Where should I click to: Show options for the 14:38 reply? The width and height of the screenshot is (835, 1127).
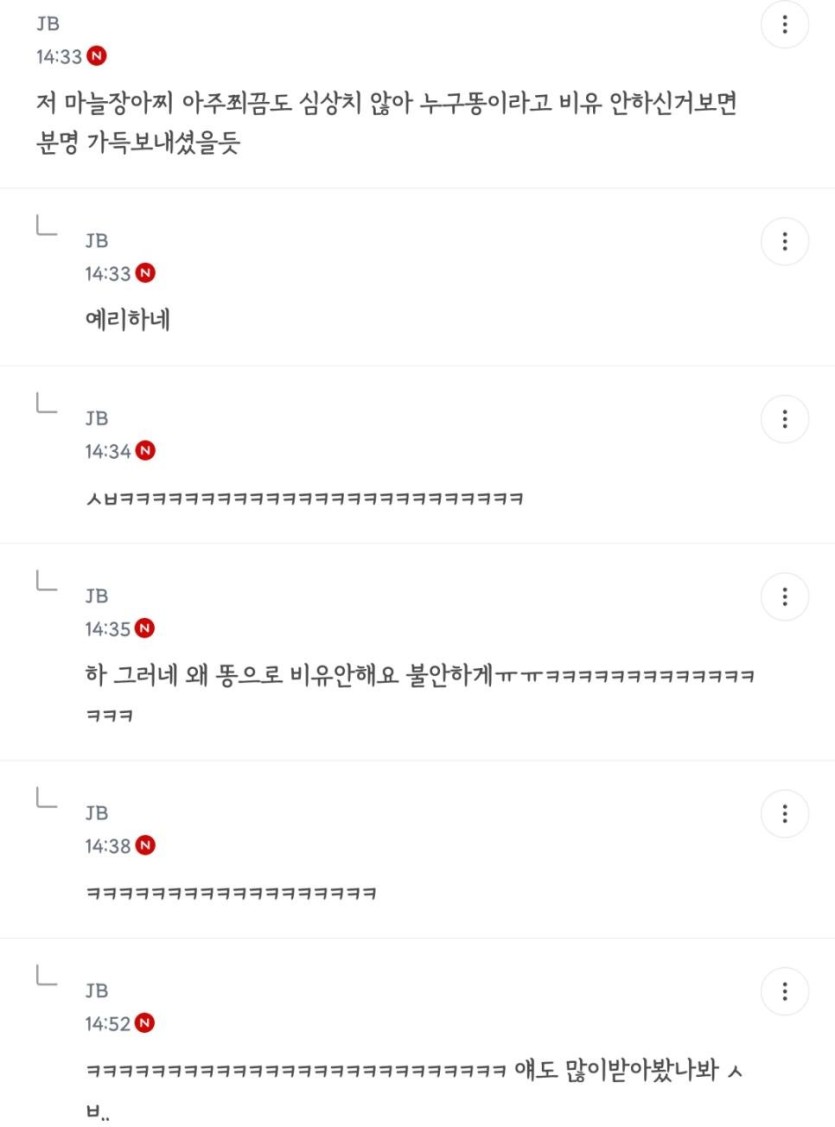click(785, 814)
